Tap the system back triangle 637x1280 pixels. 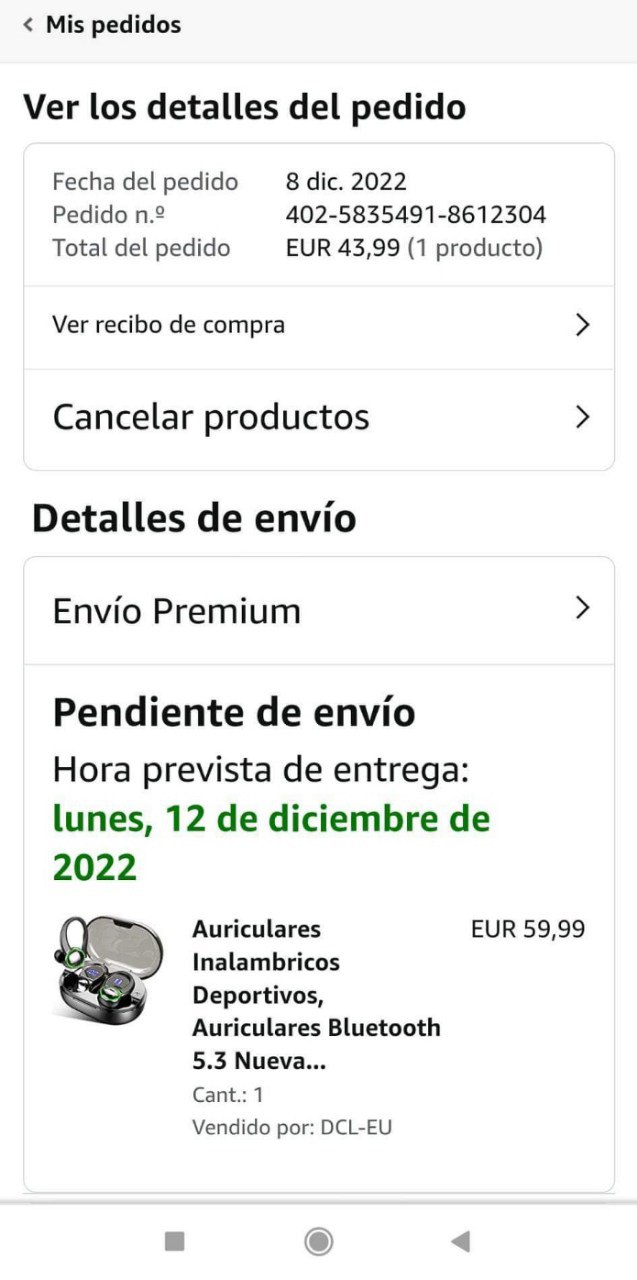coord(461,1241)
